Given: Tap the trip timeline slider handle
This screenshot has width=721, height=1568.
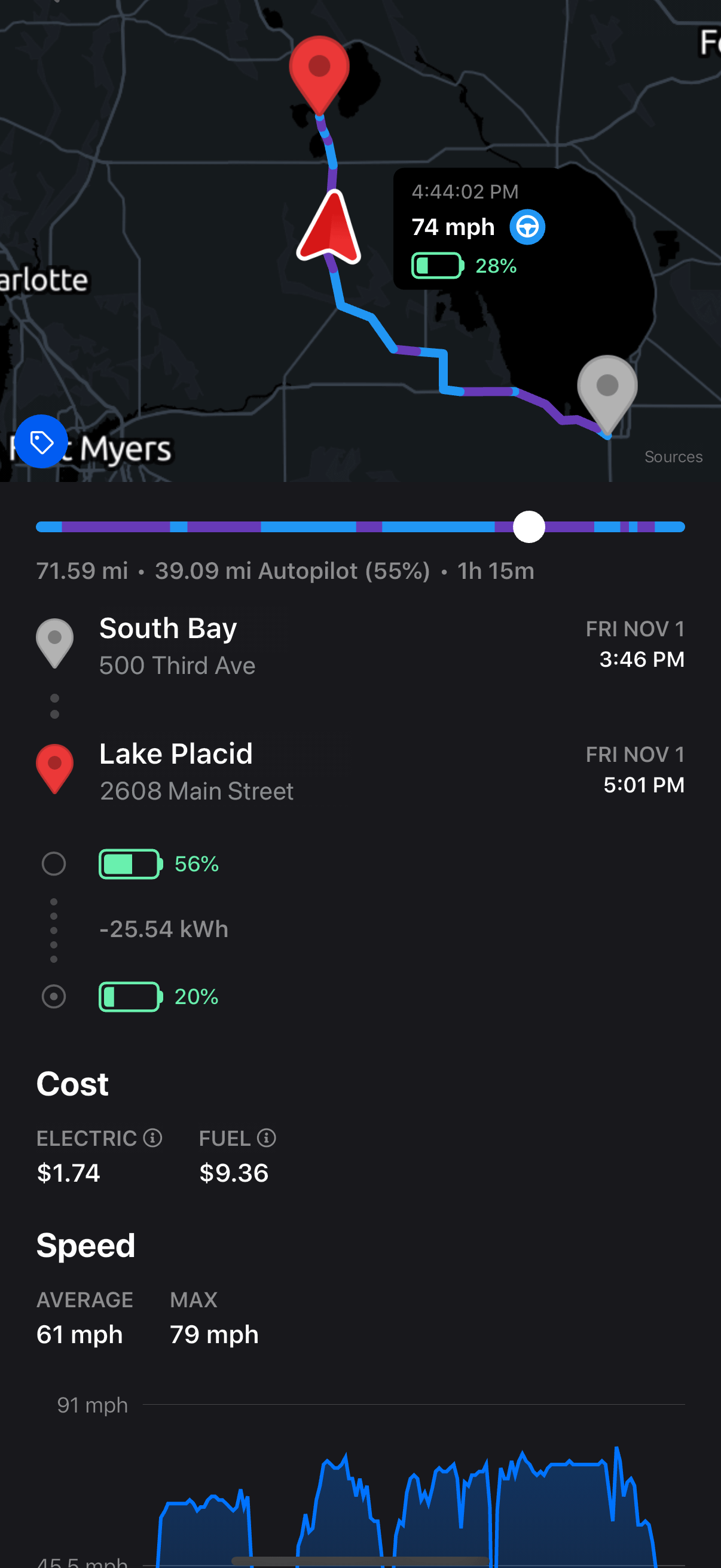Looking at the screenshot, I should (x=528, y=526).
